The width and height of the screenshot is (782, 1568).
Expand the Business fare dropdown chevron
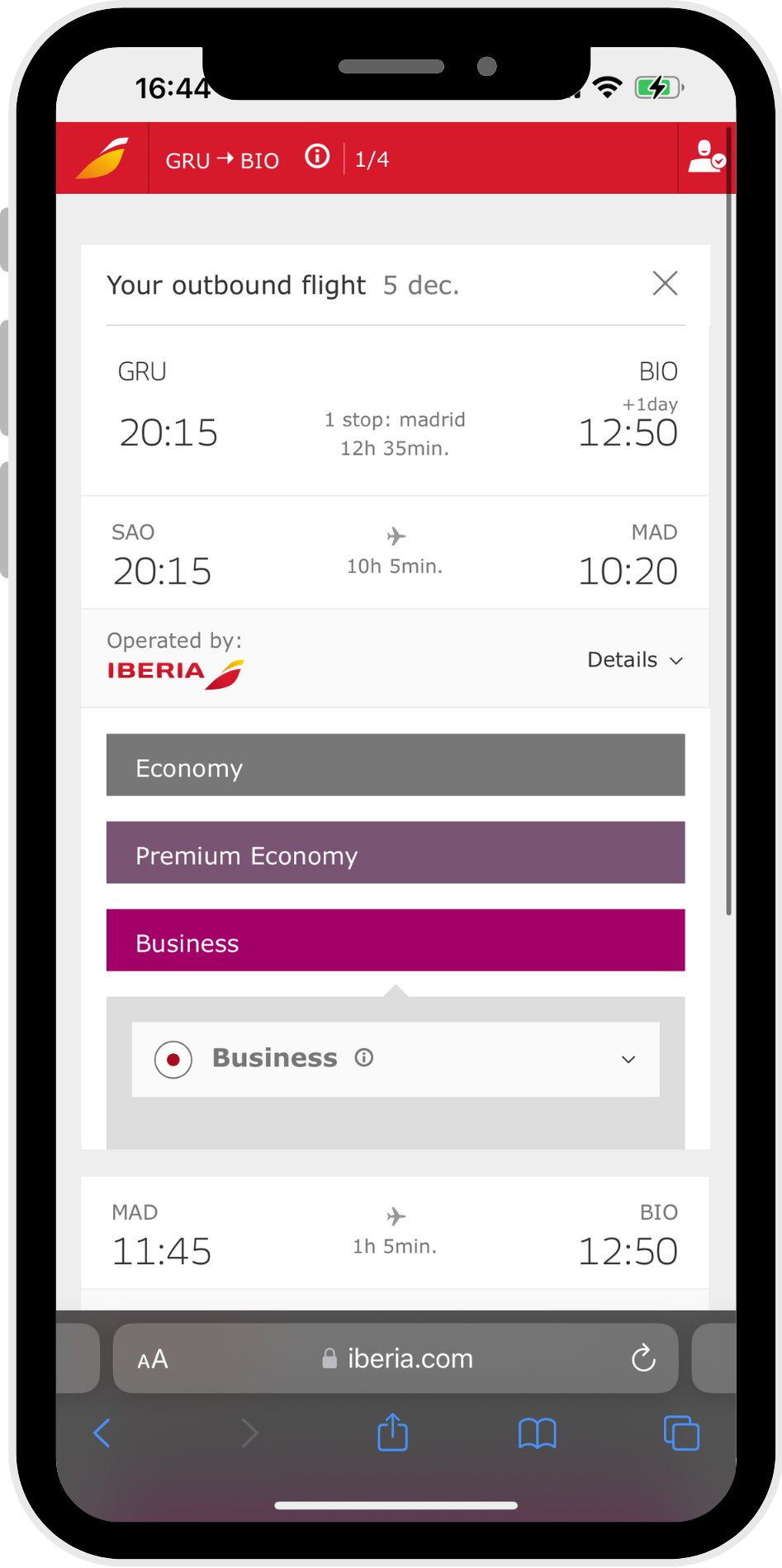click(628, 1060)
